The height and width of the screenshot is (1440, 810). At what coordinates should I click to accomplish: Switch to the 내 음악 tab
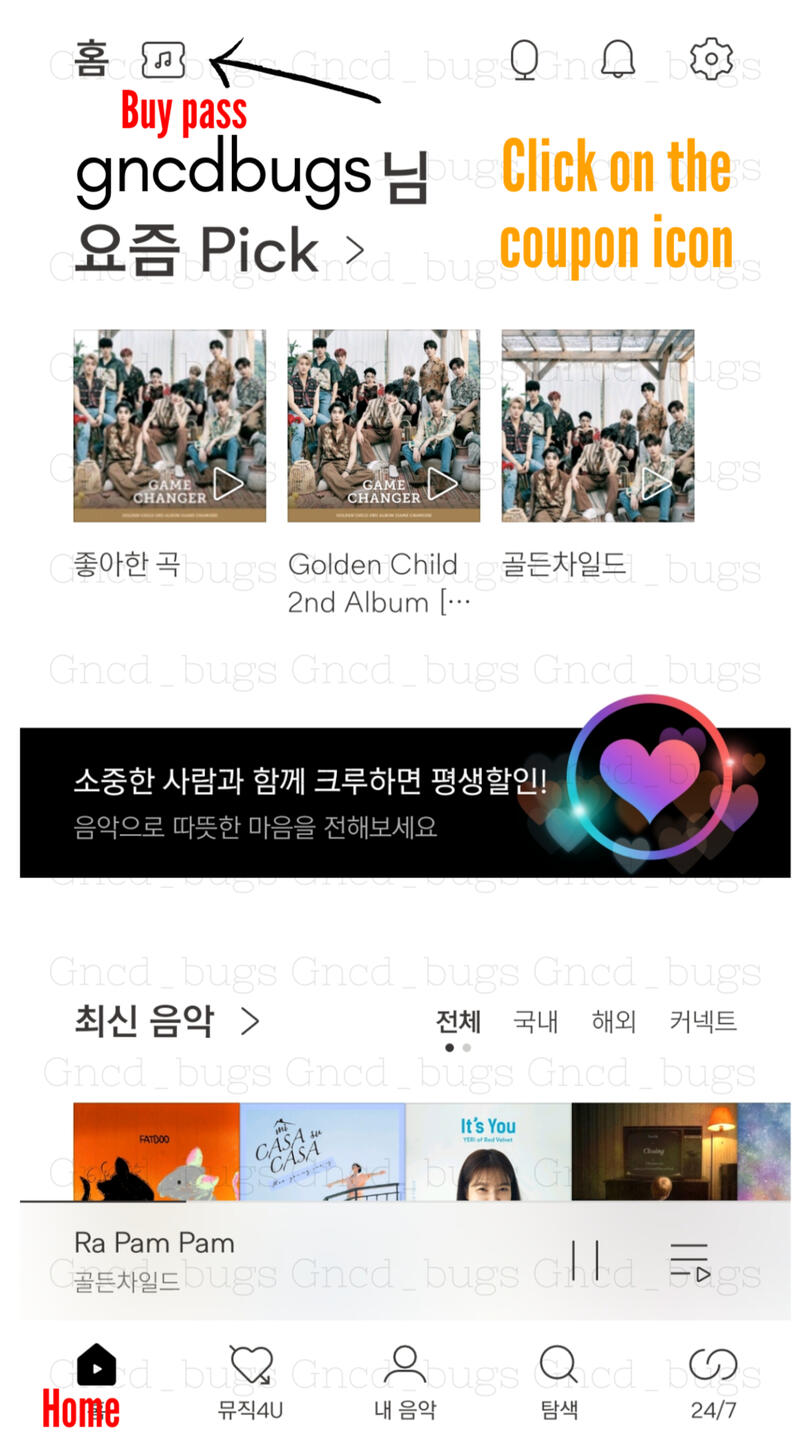pyautogui.click(x=405, y=1383)
